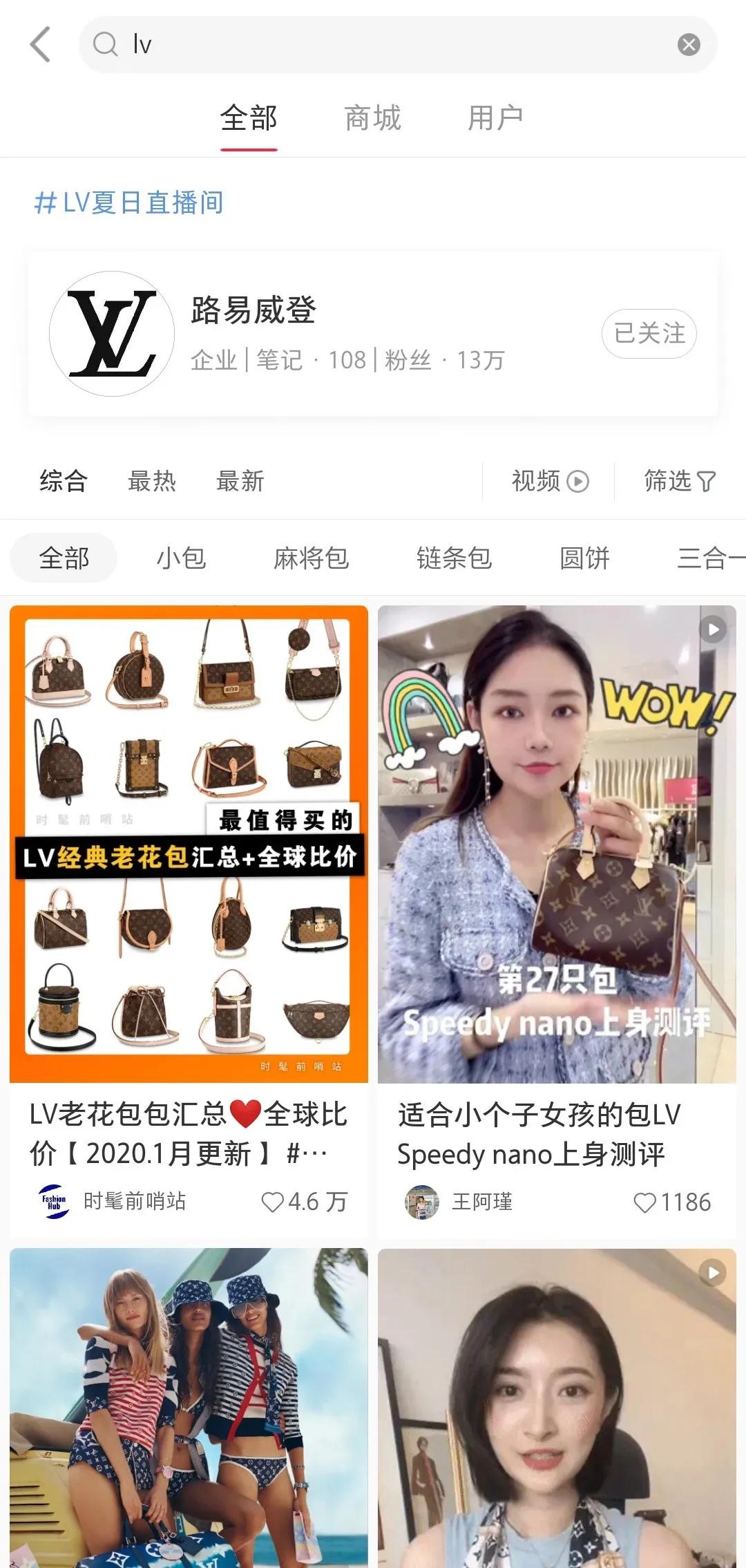746x1568 pixels.
Task: Like the post by 时髦前哨站
Action: [273, 1202]
